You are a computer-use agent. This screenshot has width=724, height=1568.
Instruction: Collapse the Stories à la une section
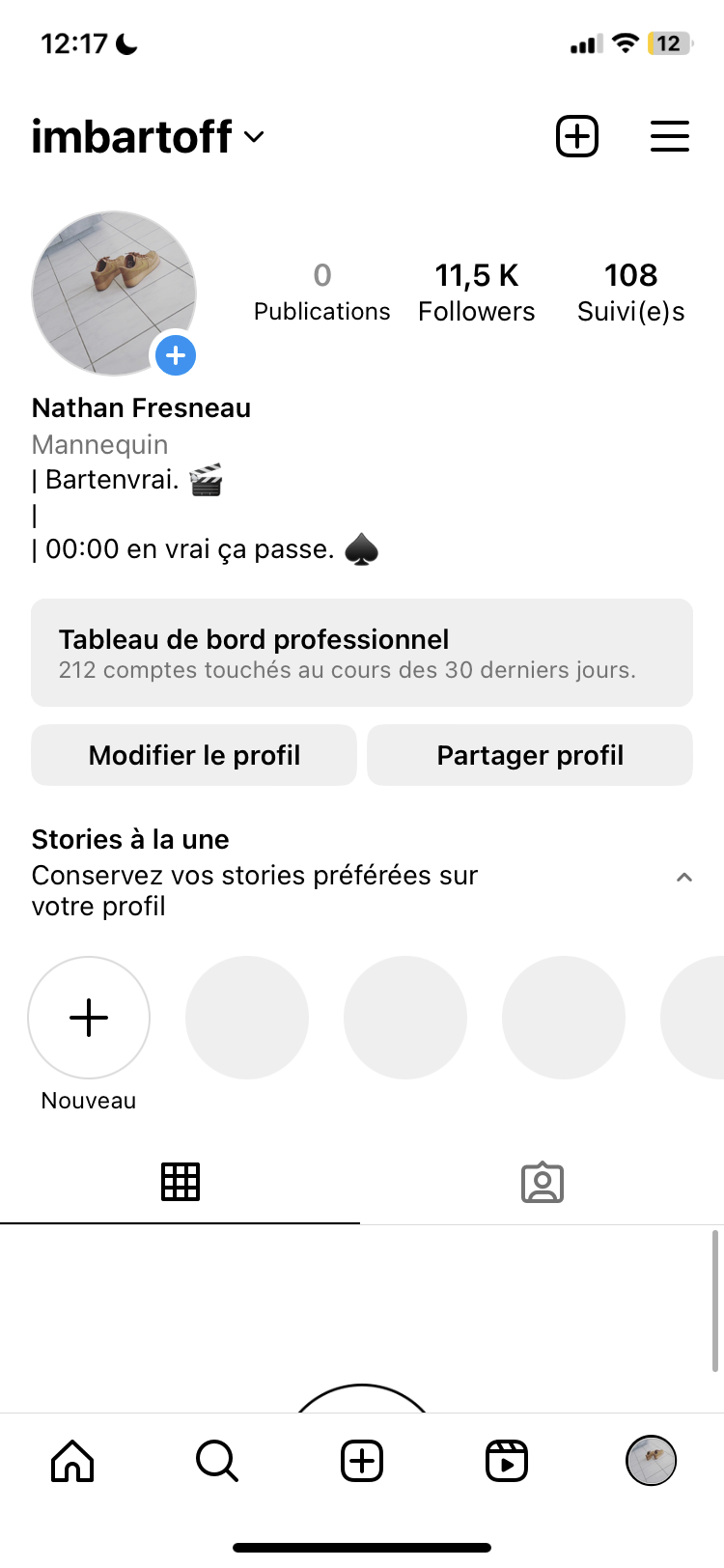pos(684,877)
